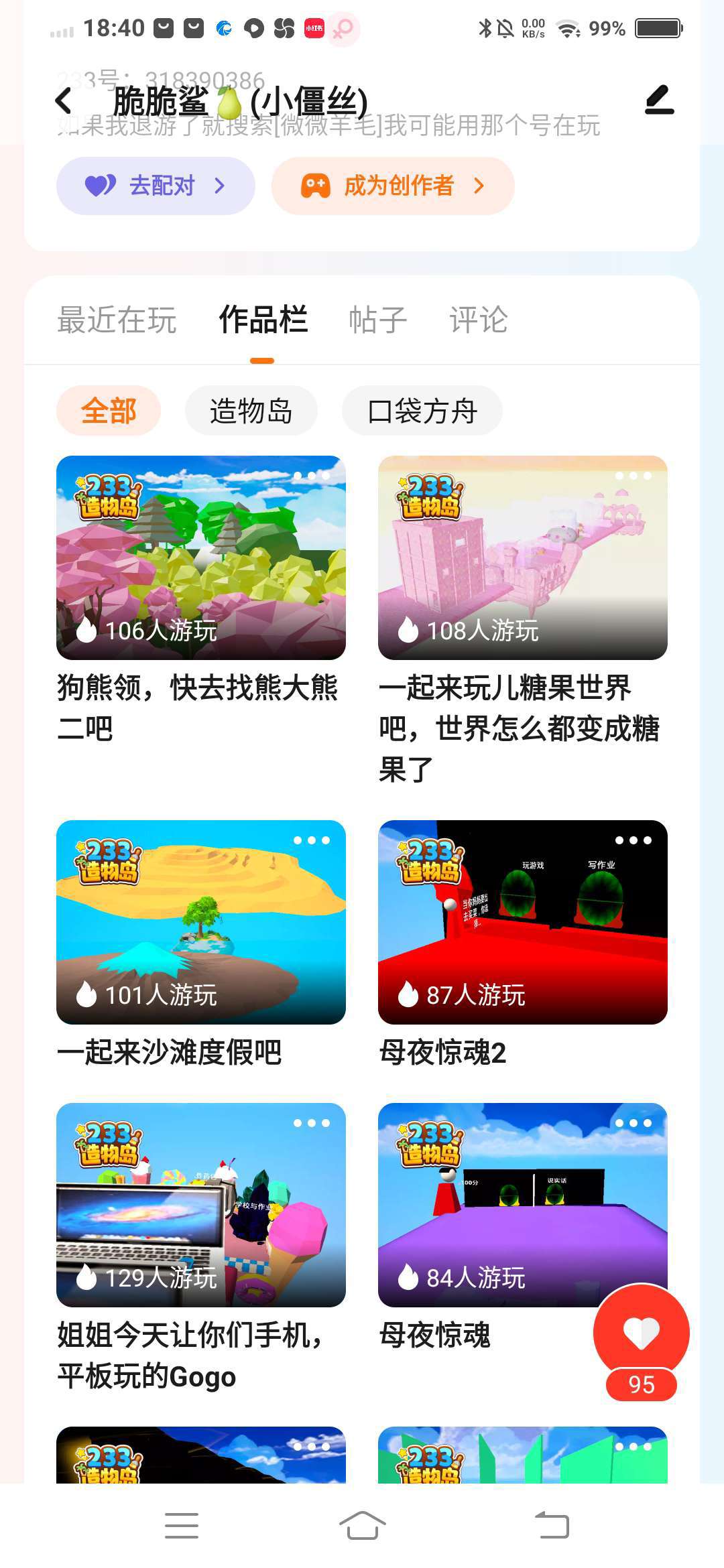Go to the system home screen
This screenshot has height=1568, width=724.
click(362, 1525)
